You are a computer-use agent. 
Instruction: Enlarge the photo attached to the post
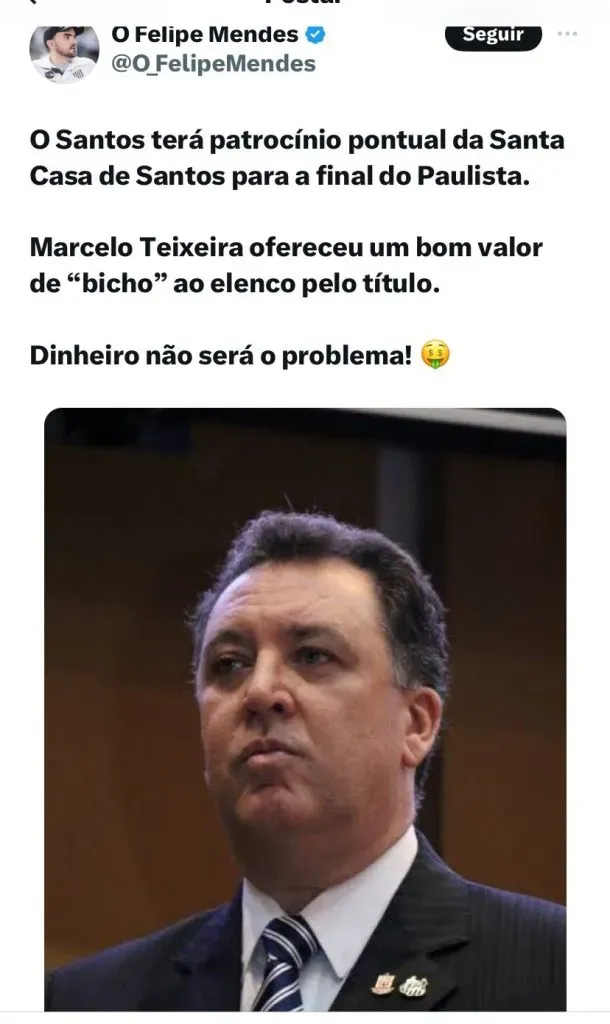pos(305,709)
